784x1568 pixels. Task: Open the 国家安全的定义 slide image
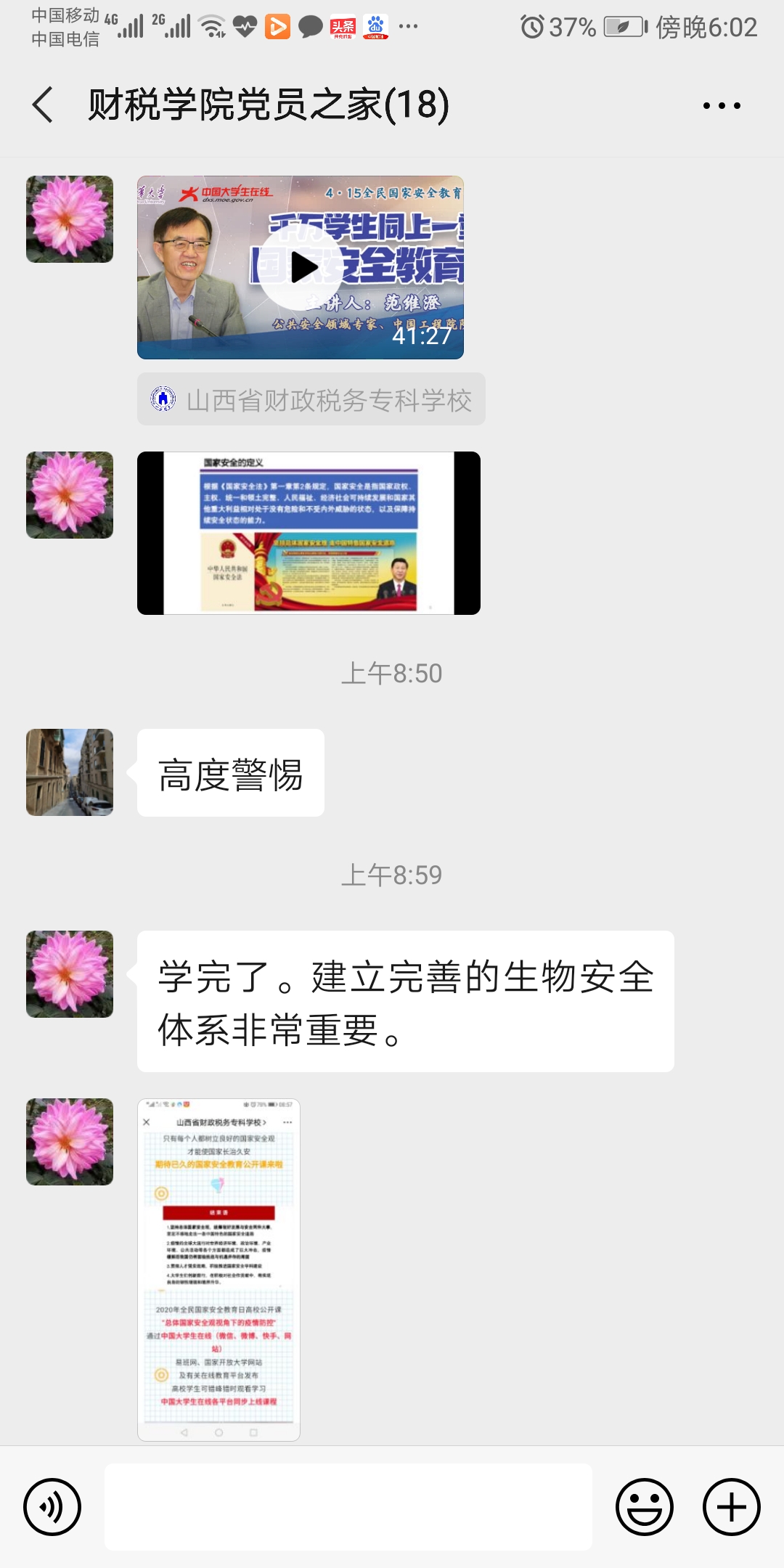tap(309, 533)
